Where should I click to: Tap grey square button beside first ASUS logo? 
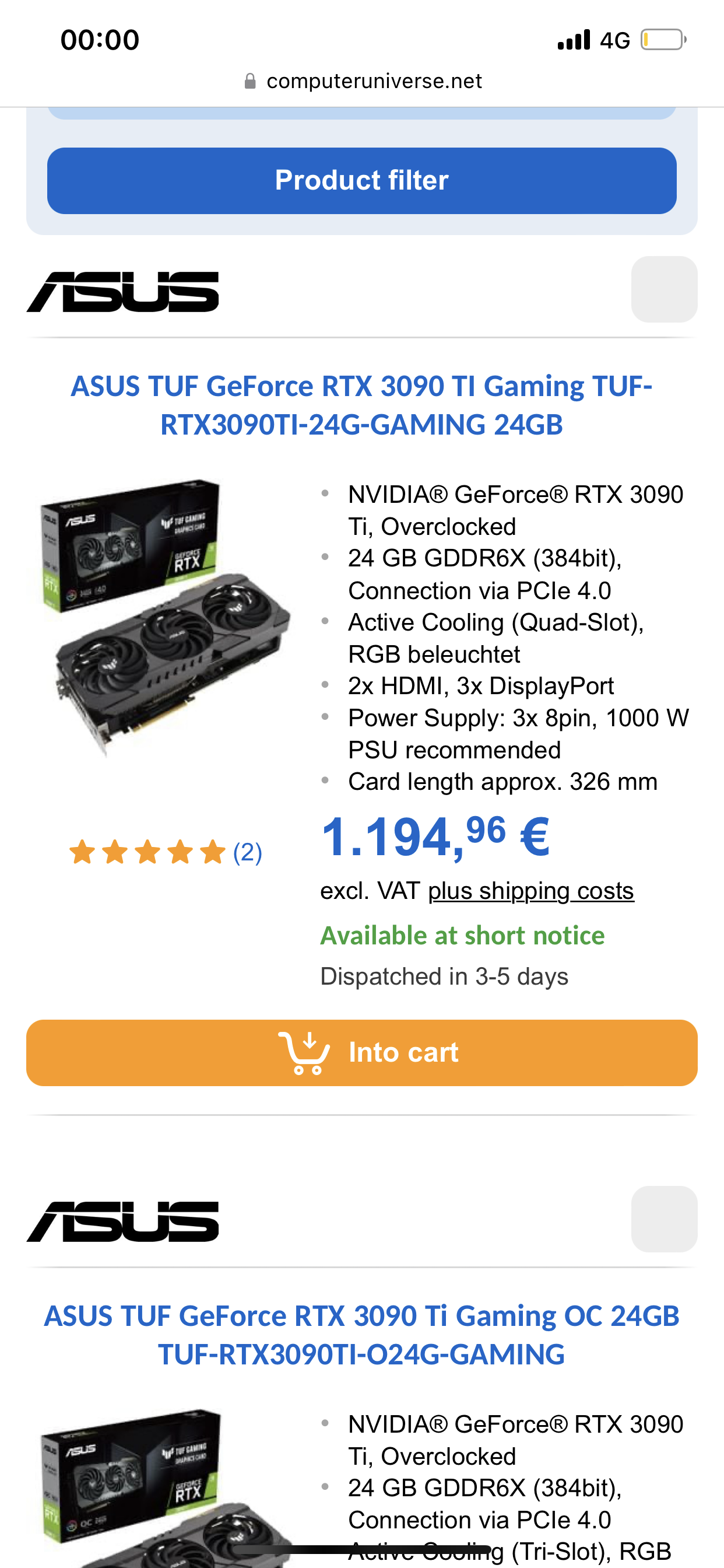click(x=664, y=289)
